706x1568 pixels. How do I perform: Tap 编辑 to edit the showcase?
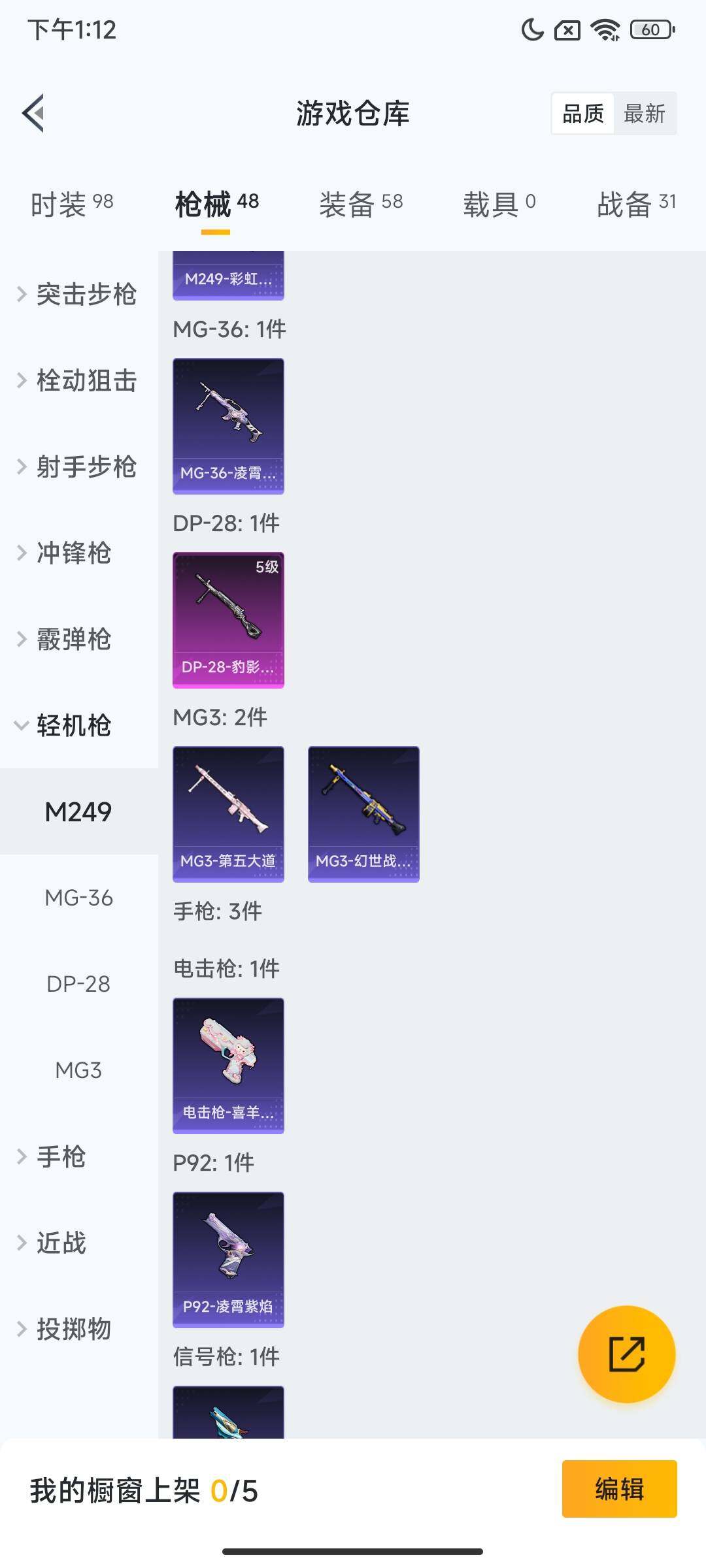tap(619, 1489)
